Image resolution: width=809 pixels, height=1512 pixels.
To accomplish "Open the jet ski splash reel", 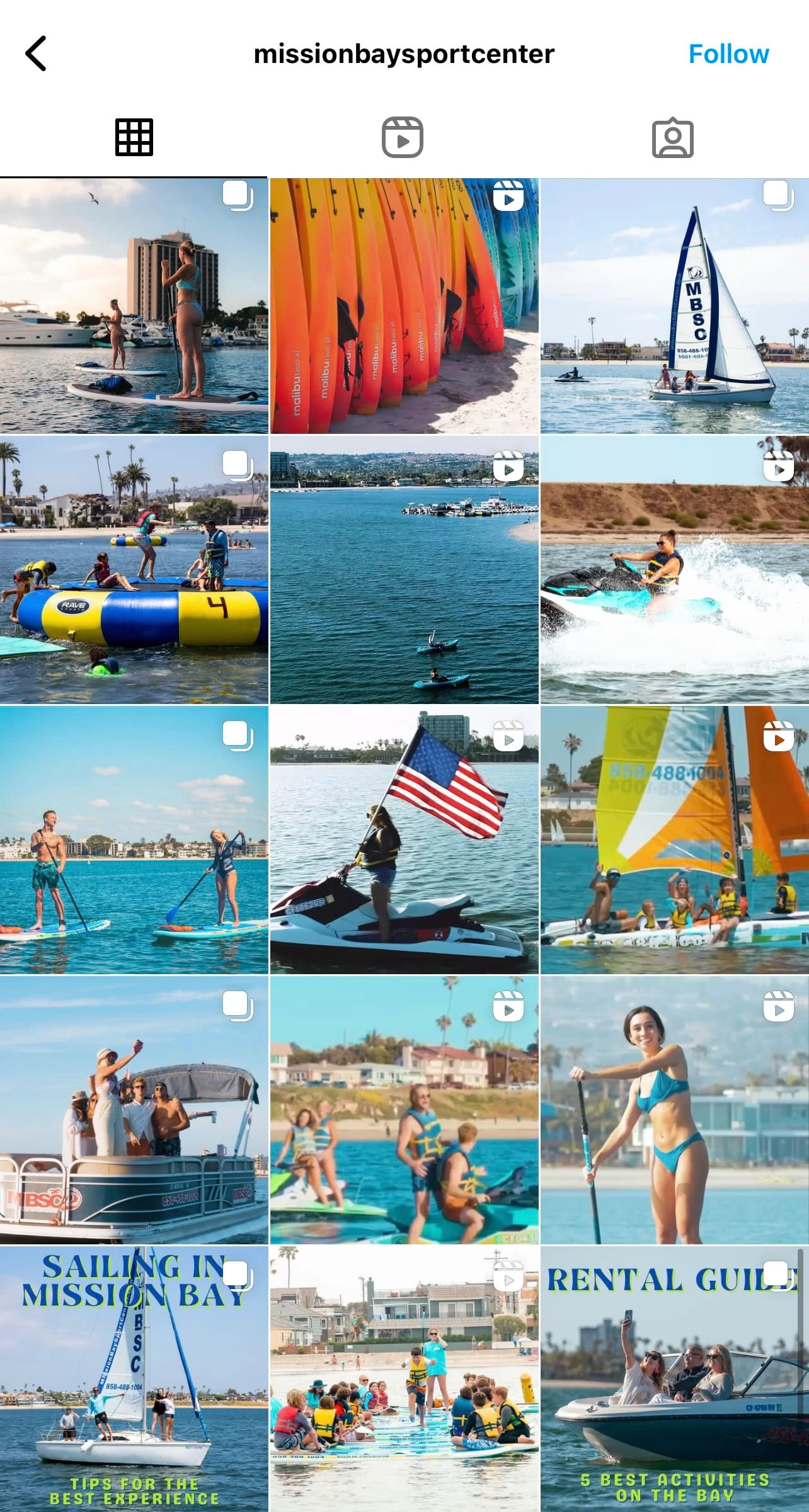I will pos(674,570).
